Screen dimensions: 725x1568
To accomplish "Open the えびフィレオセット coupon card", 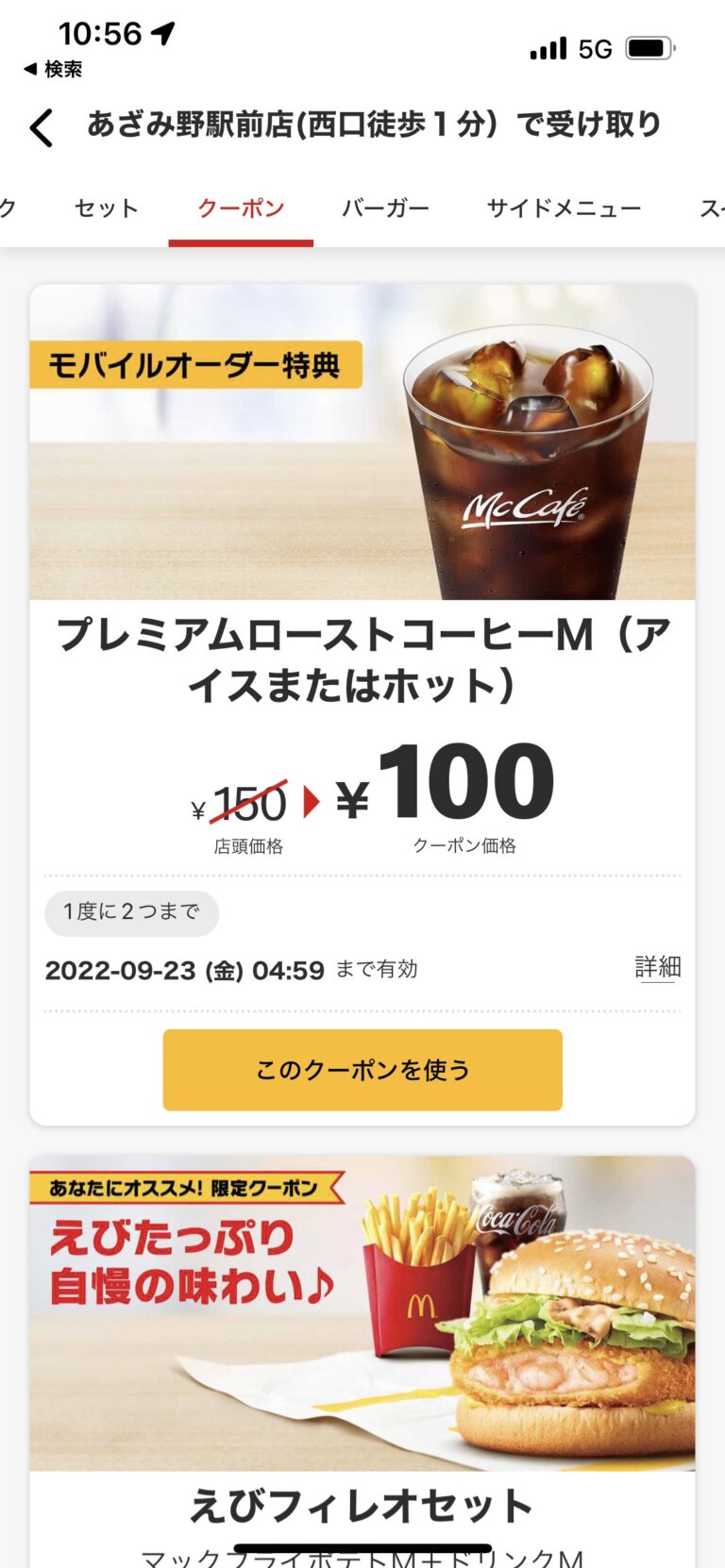I will coord(362,1321).
